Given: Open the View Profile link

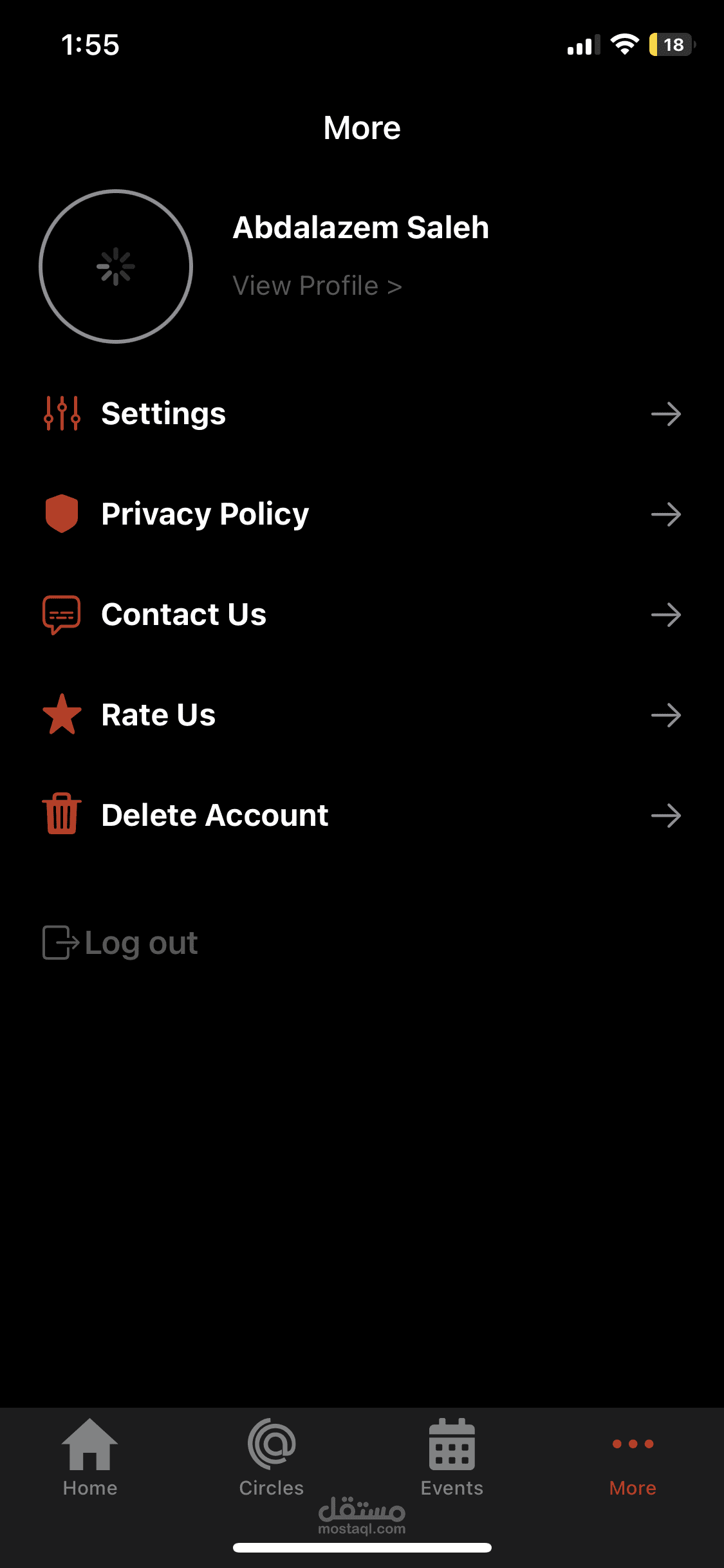Looking at the screenshot, I should coord(317,286).
